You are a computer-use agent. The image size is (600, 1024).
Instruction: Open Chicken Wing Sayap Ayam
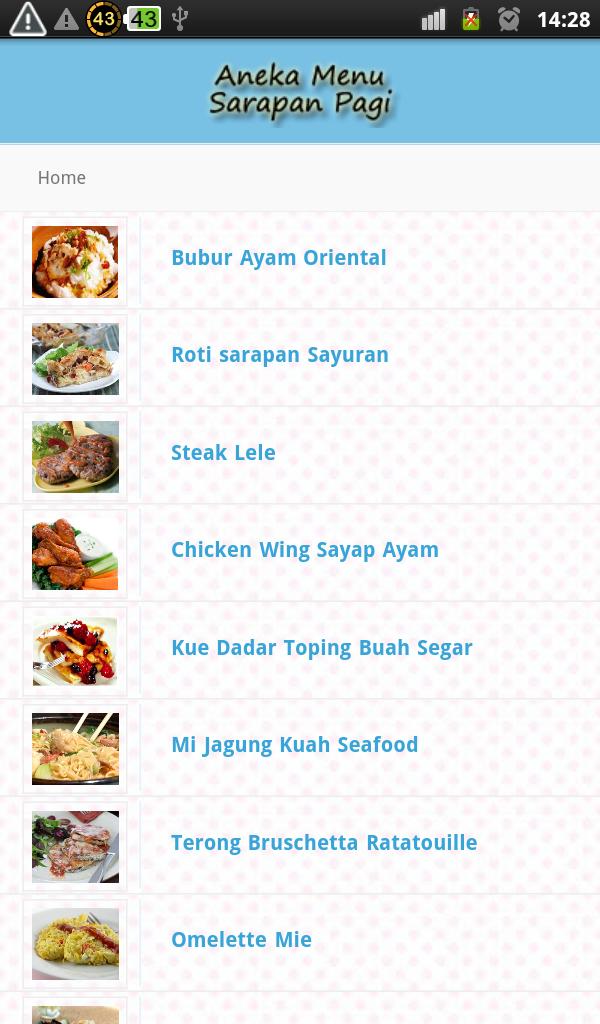click(x=305, y=550)
